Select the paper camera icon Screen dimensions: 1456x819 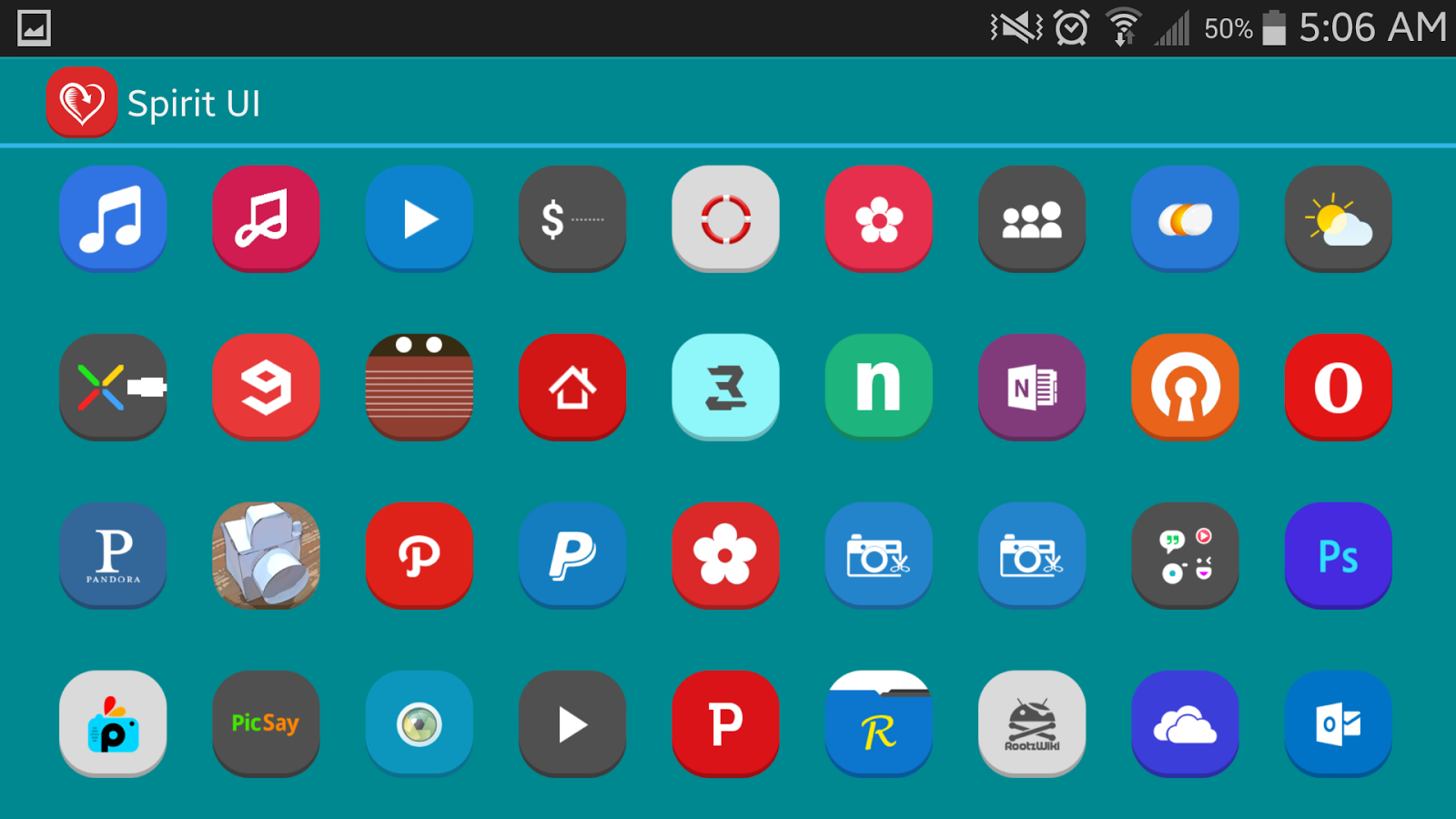click(266, 555)
